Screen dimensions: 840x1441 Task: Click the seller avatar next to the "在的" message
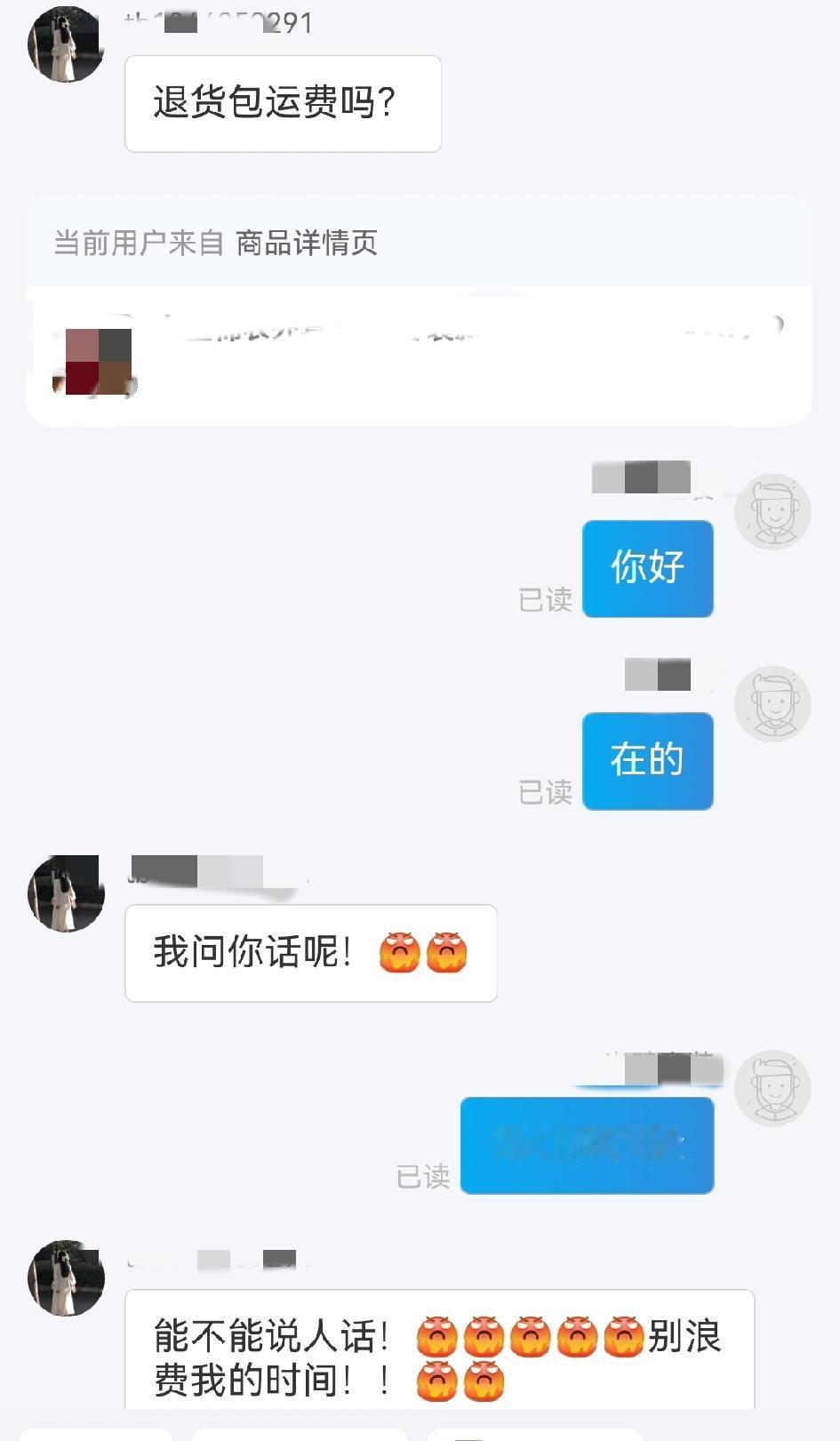point(772,703)
